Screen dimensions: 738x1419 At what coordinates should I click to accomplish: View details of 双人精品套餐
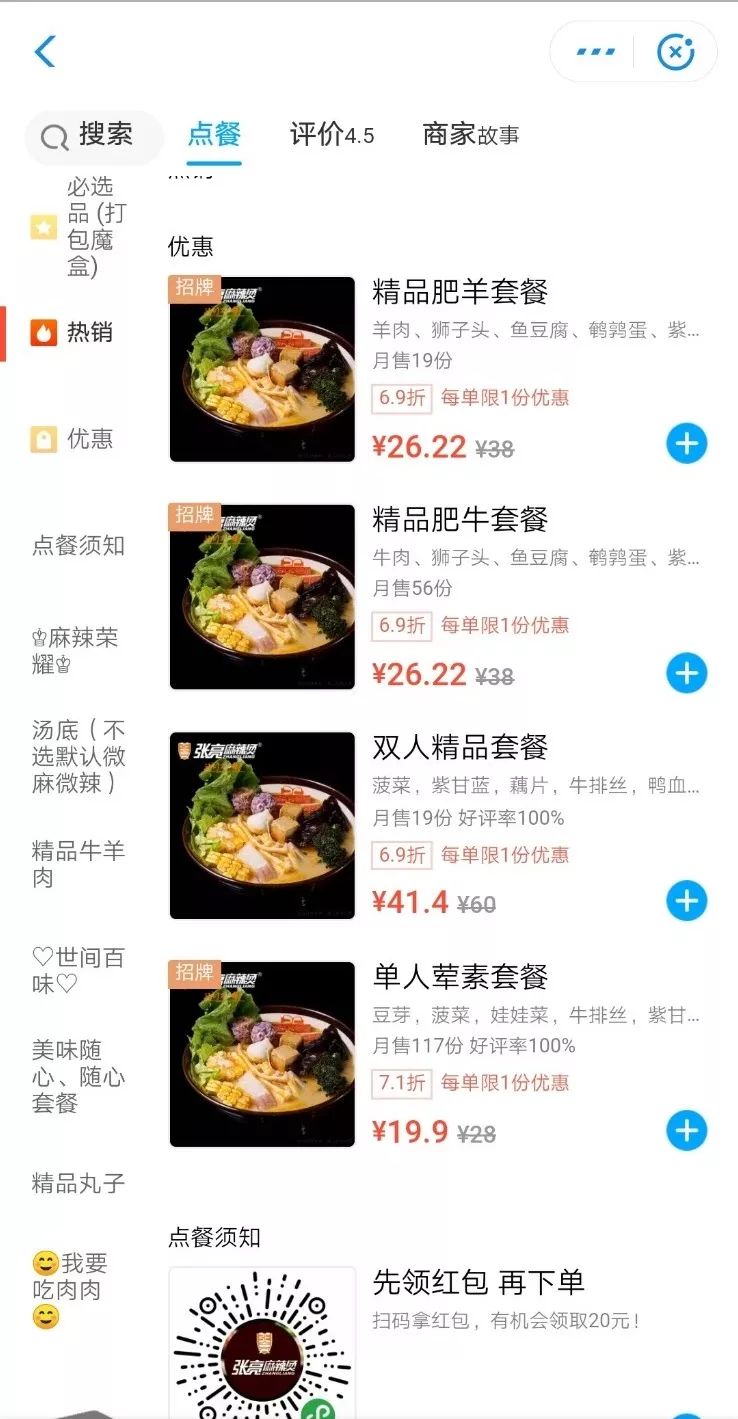[x=460, y=747]
